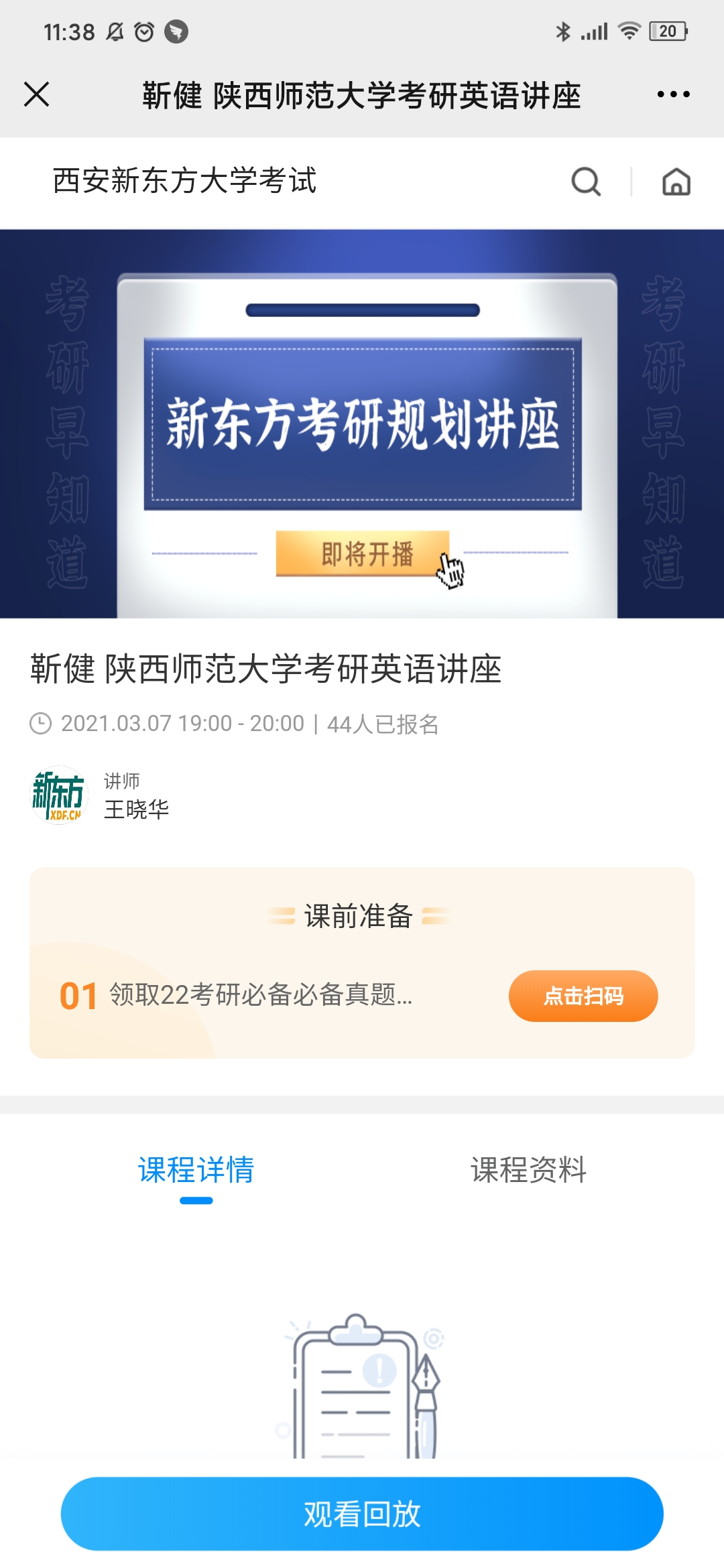Open the lecture banner image

pyautogui.click(x=362, y=423)
